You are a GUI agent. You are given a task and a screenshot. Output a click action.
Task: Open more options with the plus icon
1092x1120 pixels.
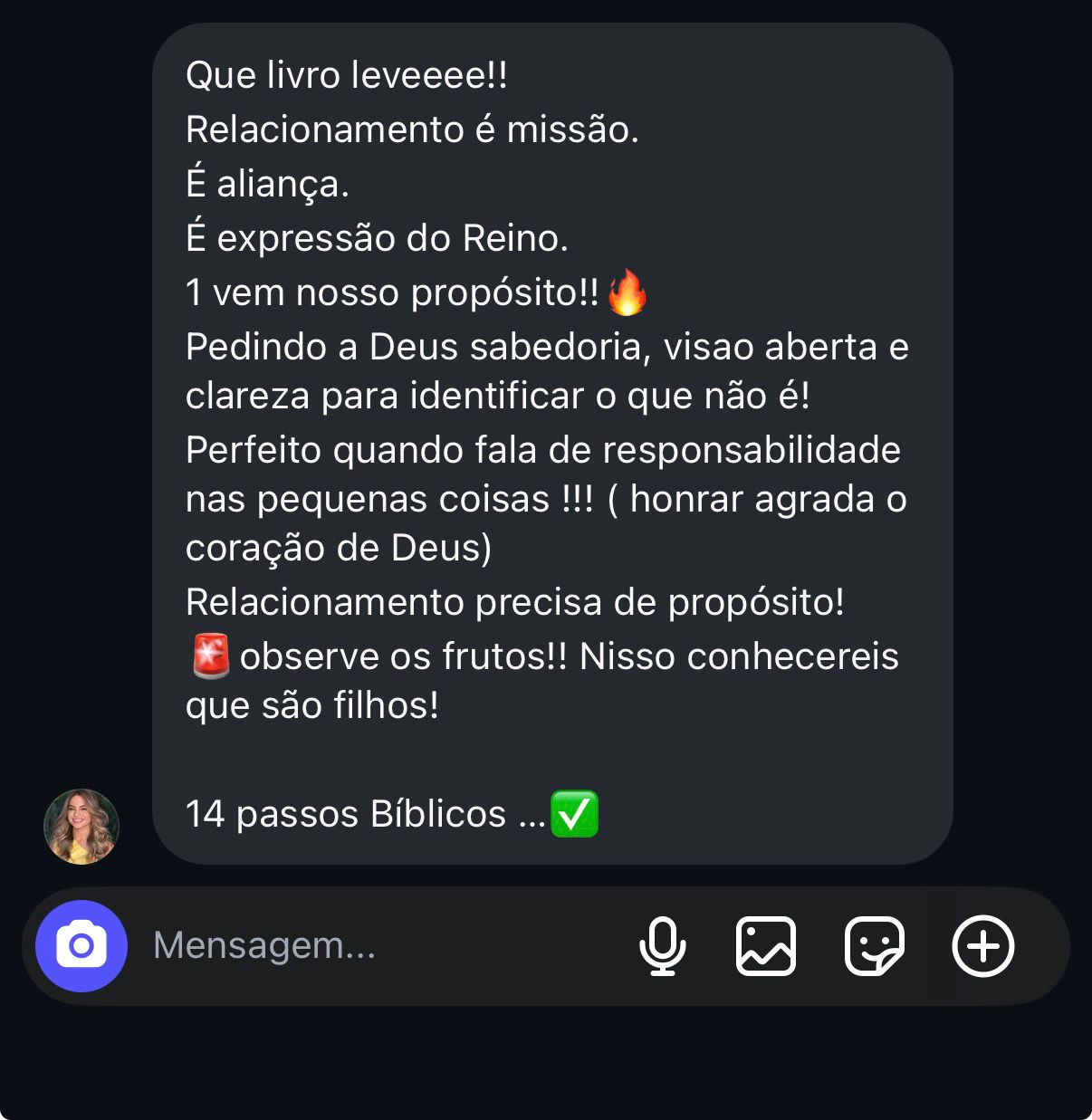[983, 946]
